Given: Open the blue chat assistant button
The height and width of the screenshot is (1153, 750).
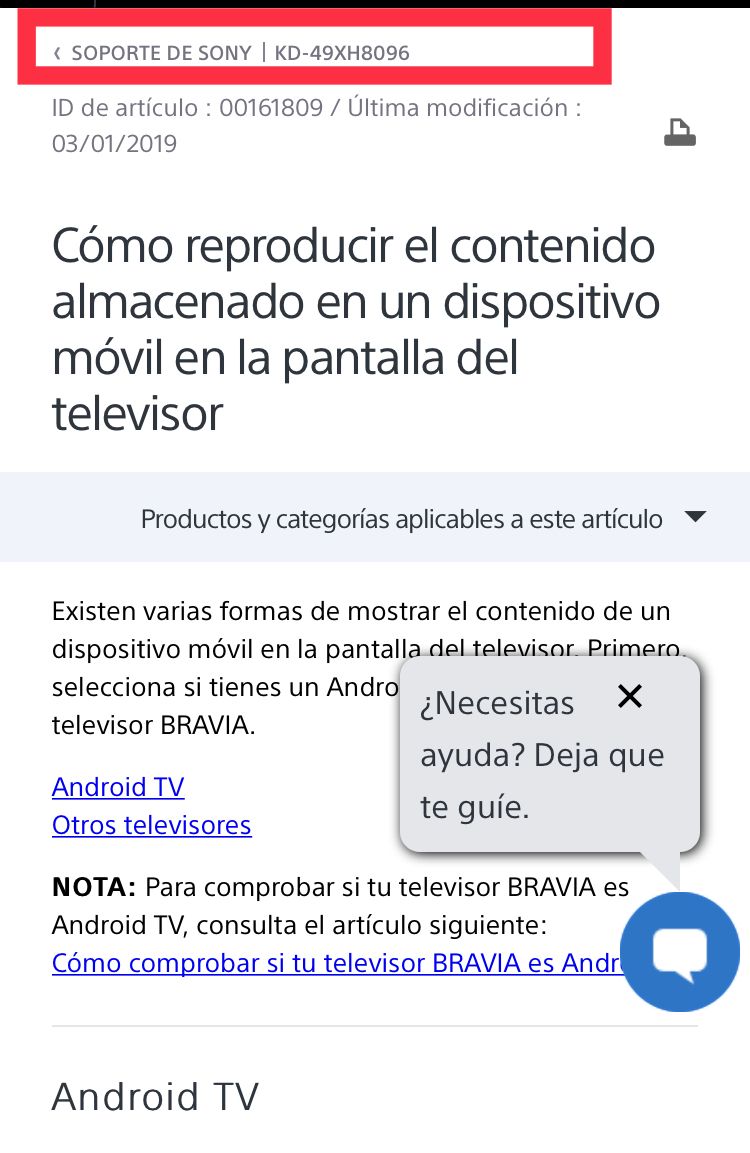Looking at the screenshot, I should [x=680, y=951].
